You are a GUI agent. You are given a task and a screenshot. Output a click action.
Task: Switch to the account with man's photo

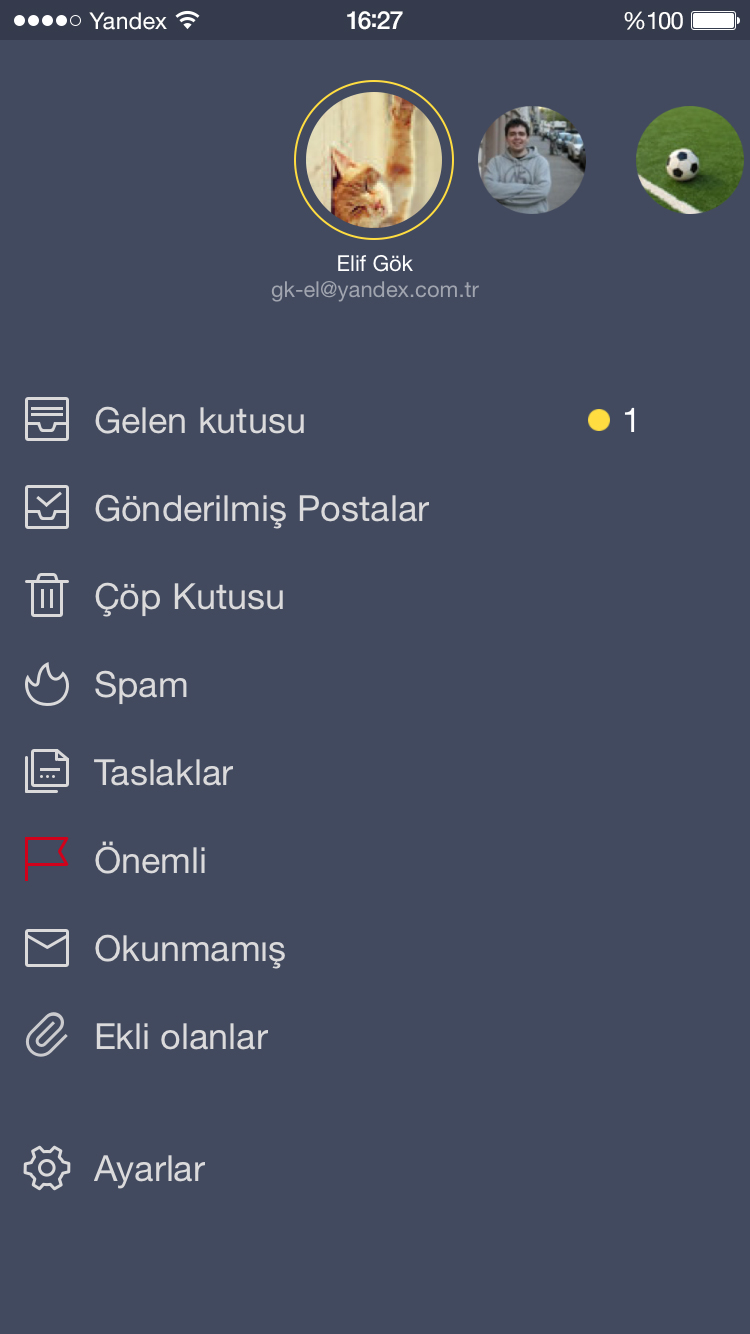[x=532, y=160]
